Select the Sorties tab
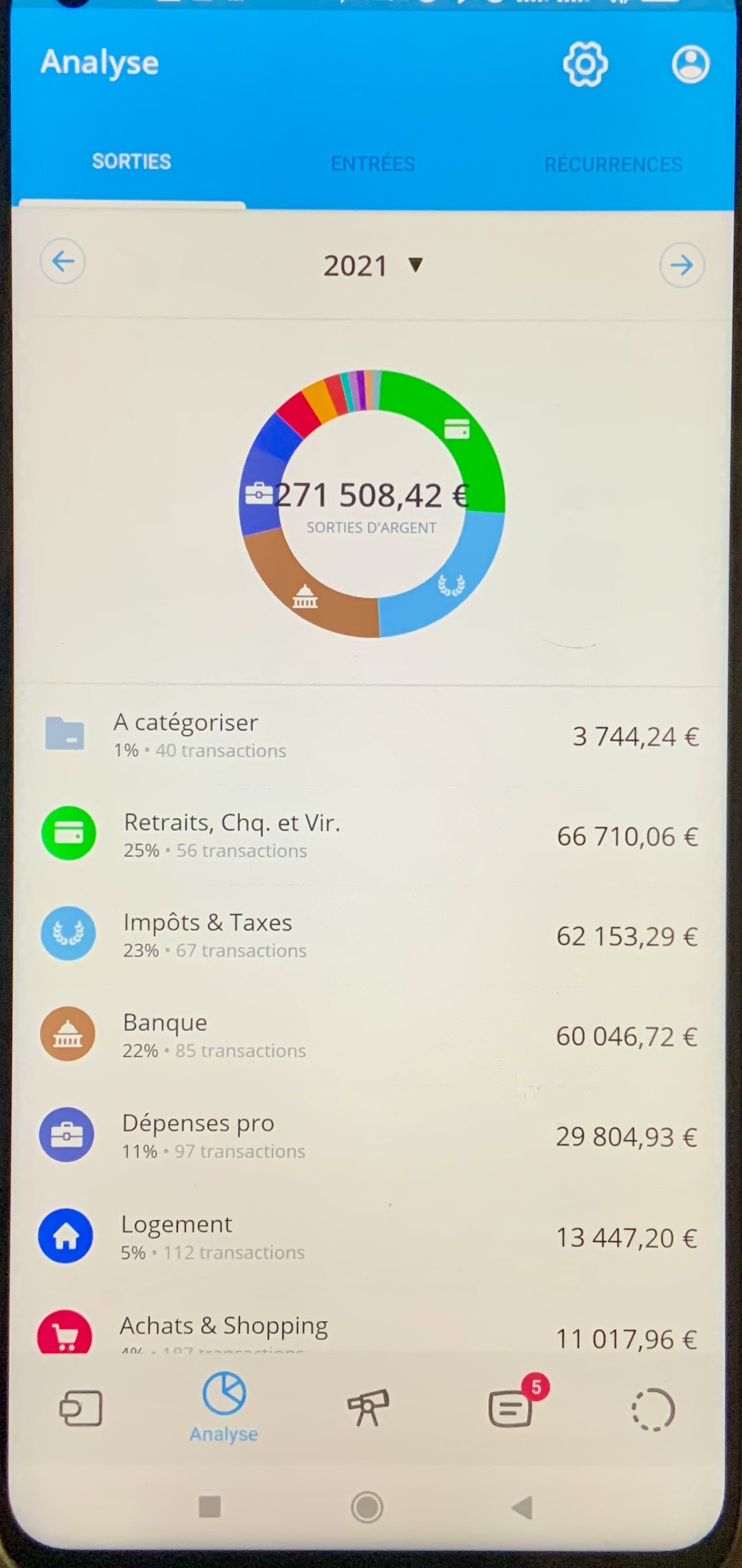 point(132,161)
